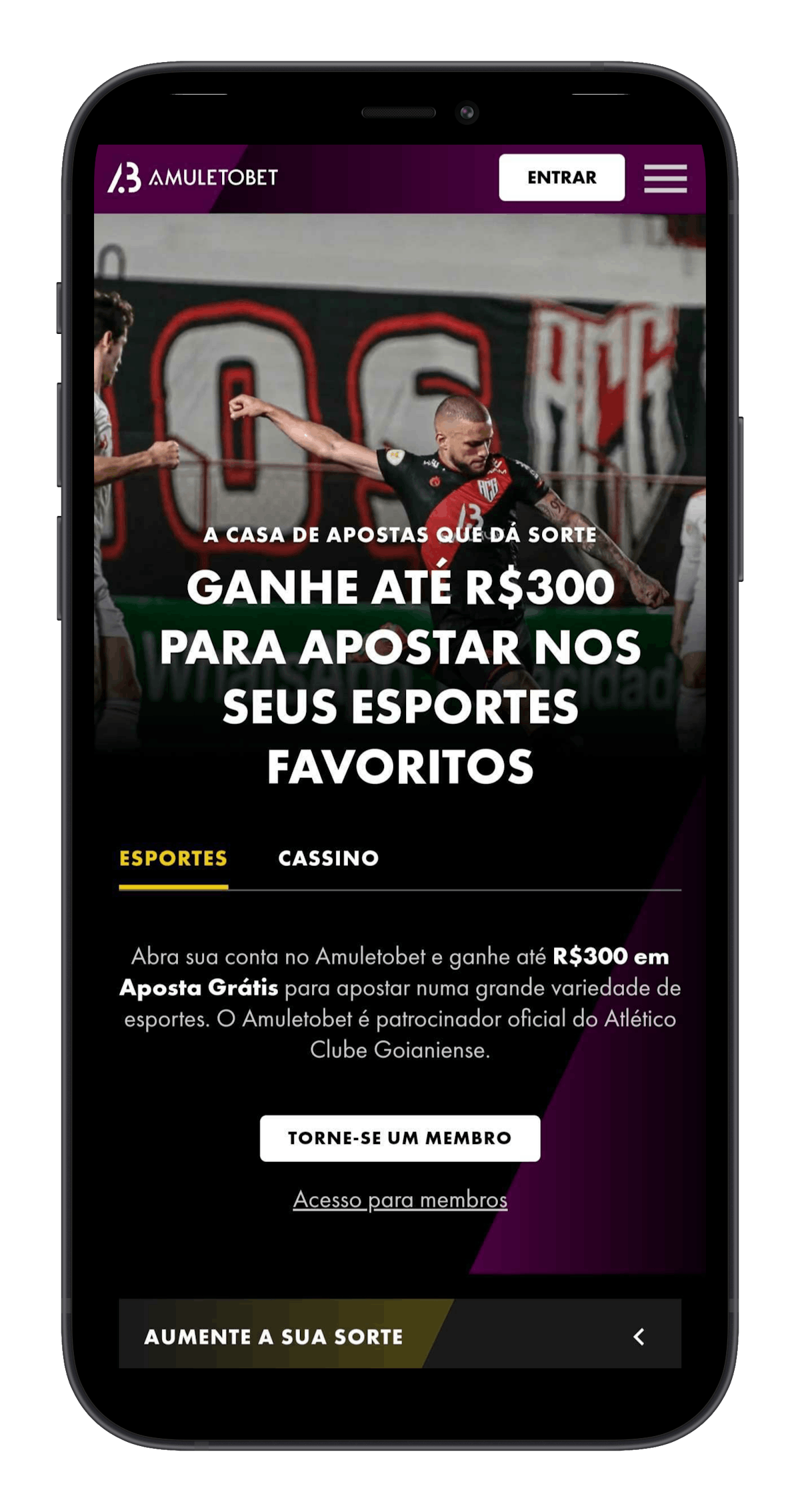Switch to the CASSINO tab
The width and height of the screenshot is (800, 1512).
click(x=328, y=859)
